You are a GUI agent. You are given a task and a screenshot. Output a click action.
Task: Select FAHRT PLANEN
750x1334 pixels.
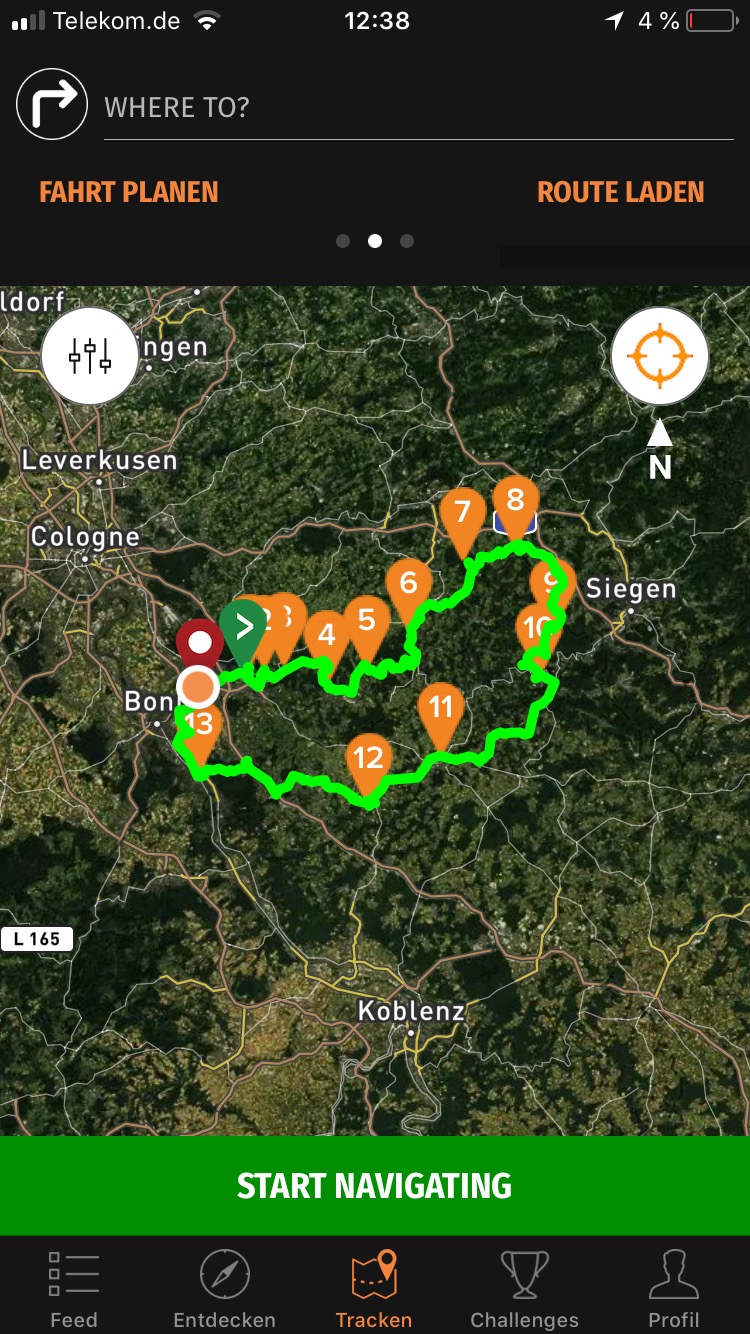(x=129, y=192)
